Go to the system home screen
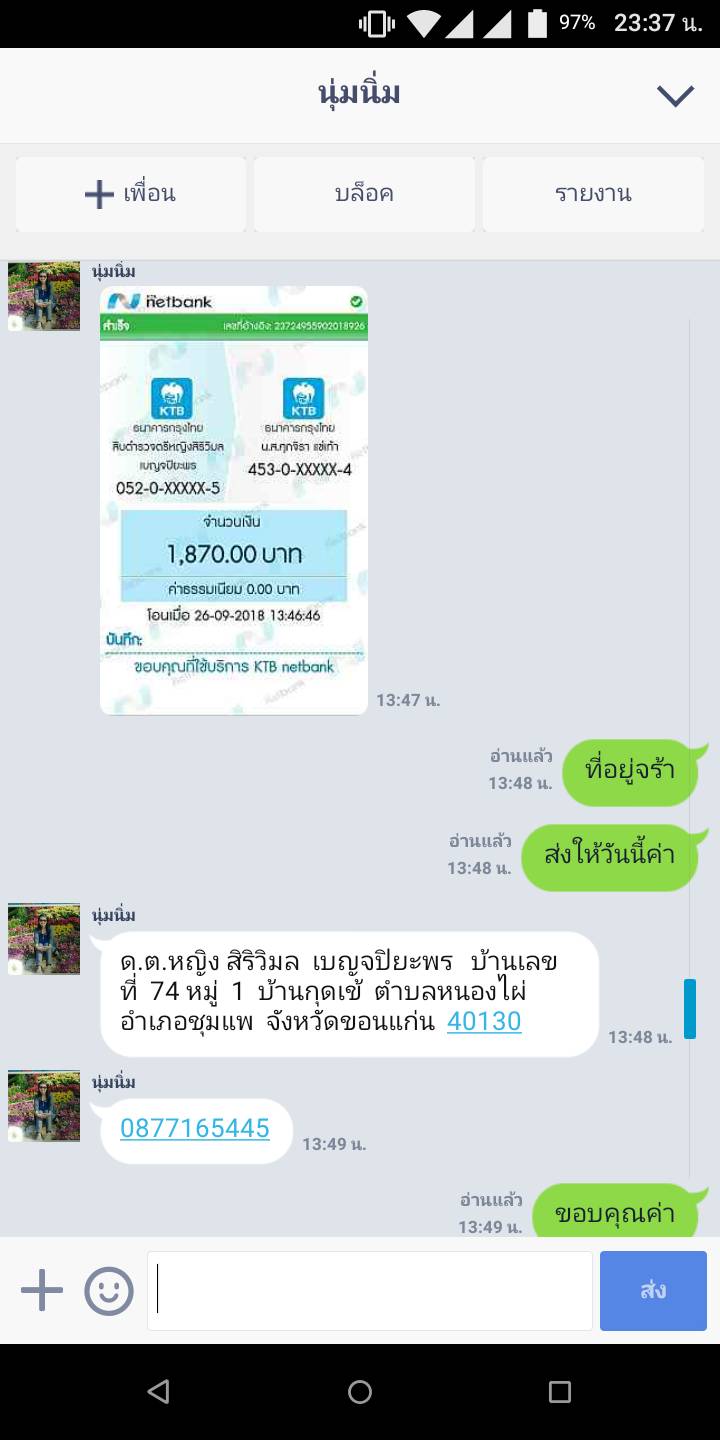Image resolution: width=720 pixels, height=1440 pixels. 360,1391
